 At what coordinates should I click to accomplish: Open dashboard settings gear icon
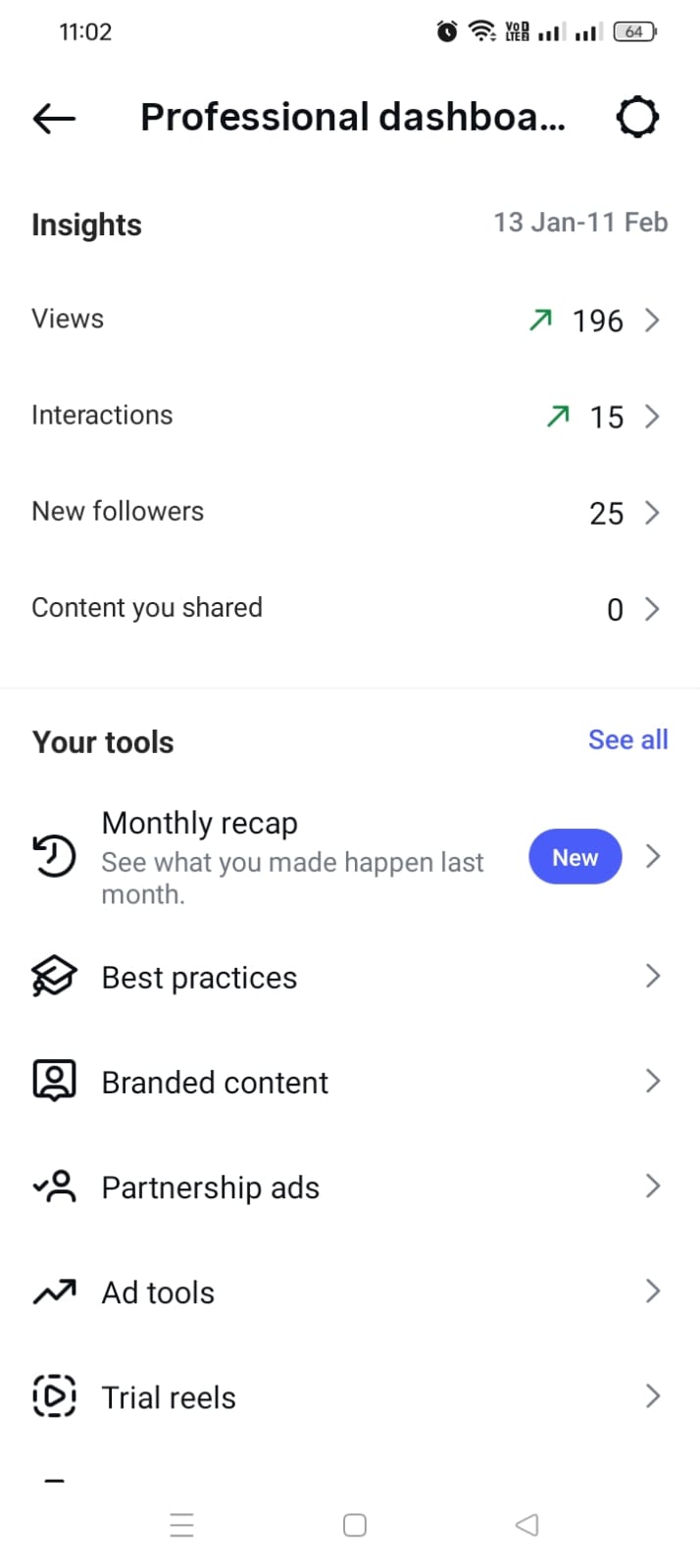[637, 118]
